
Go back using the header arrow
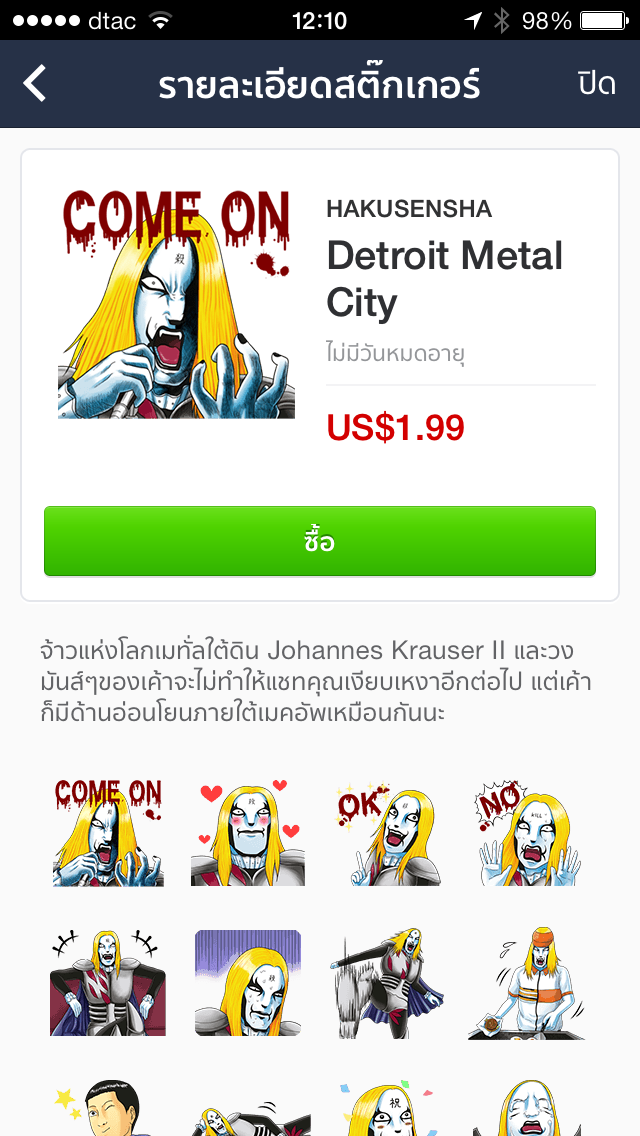[x=35, y=84]
